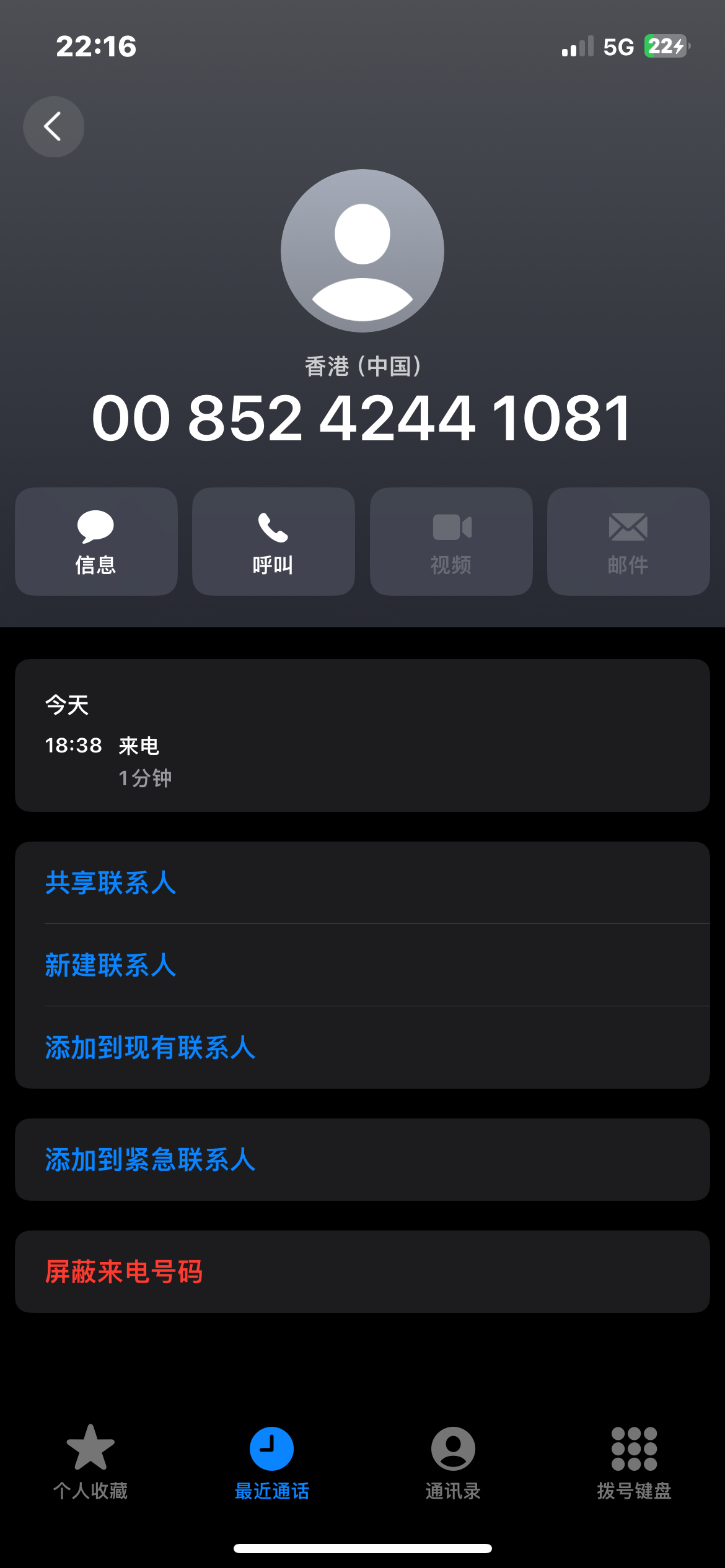725x1568 pixels.
Task: Tap the 5G network indicator
Action: tap(618, 45)
